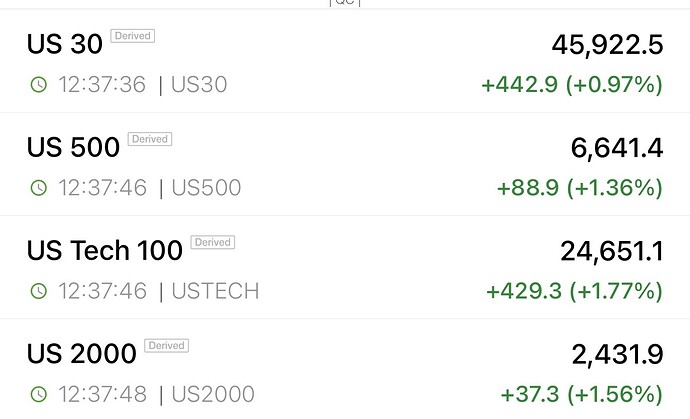View US 500 index details
The height and width of the screenshot is (419, 690).
point(344,166)
